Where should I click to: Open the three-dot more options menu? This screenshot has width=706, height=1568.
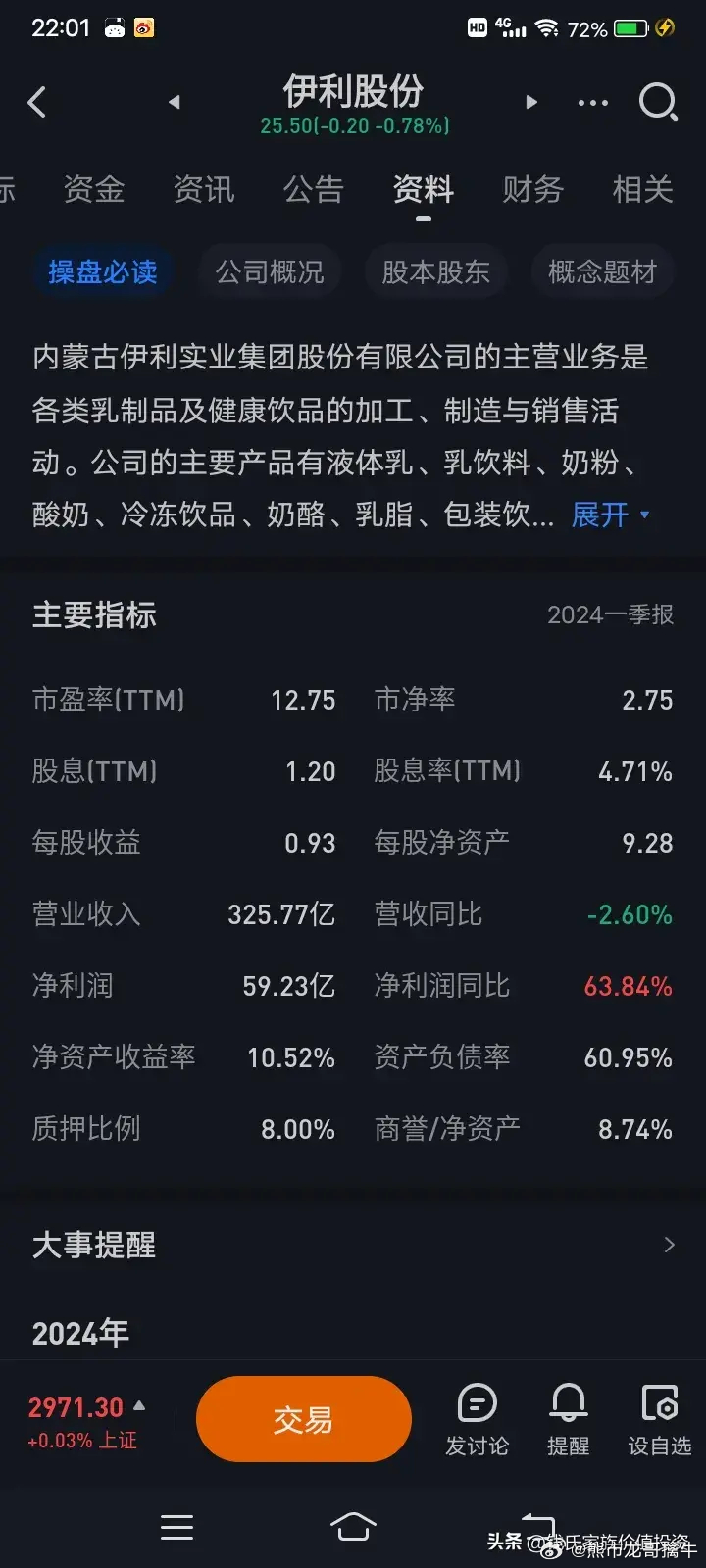click(593, 103)
